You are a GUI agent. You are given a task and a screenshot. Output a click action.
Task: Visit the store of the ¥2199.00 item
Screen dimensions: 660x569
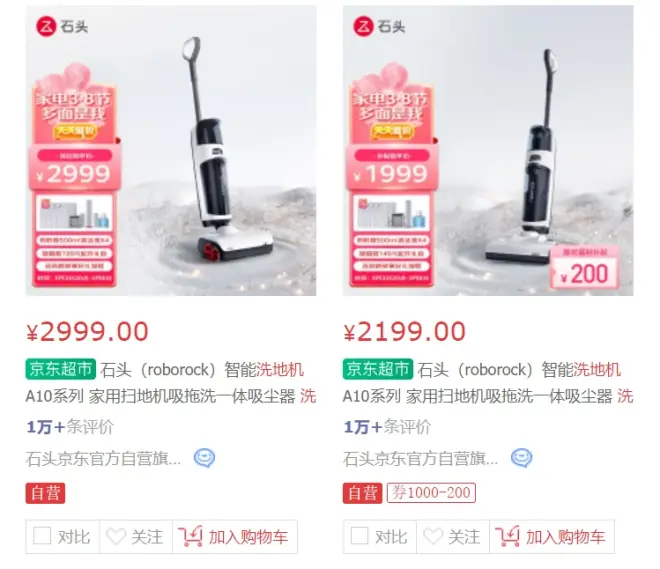tap(421, 459)
